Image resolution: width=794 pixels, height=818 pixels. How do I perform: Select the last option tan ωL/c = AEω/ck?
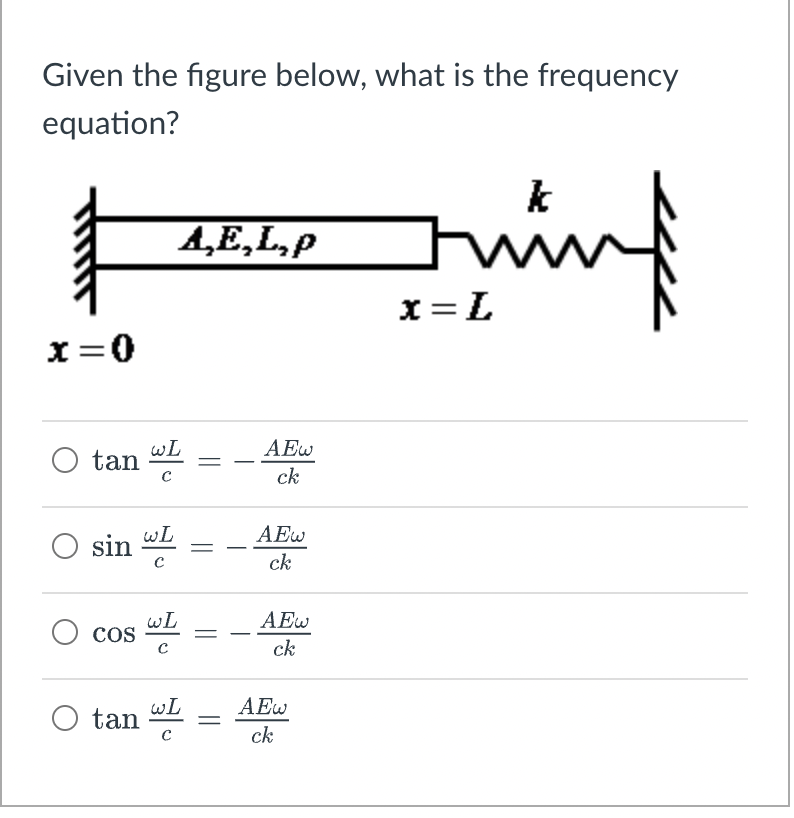64,716
